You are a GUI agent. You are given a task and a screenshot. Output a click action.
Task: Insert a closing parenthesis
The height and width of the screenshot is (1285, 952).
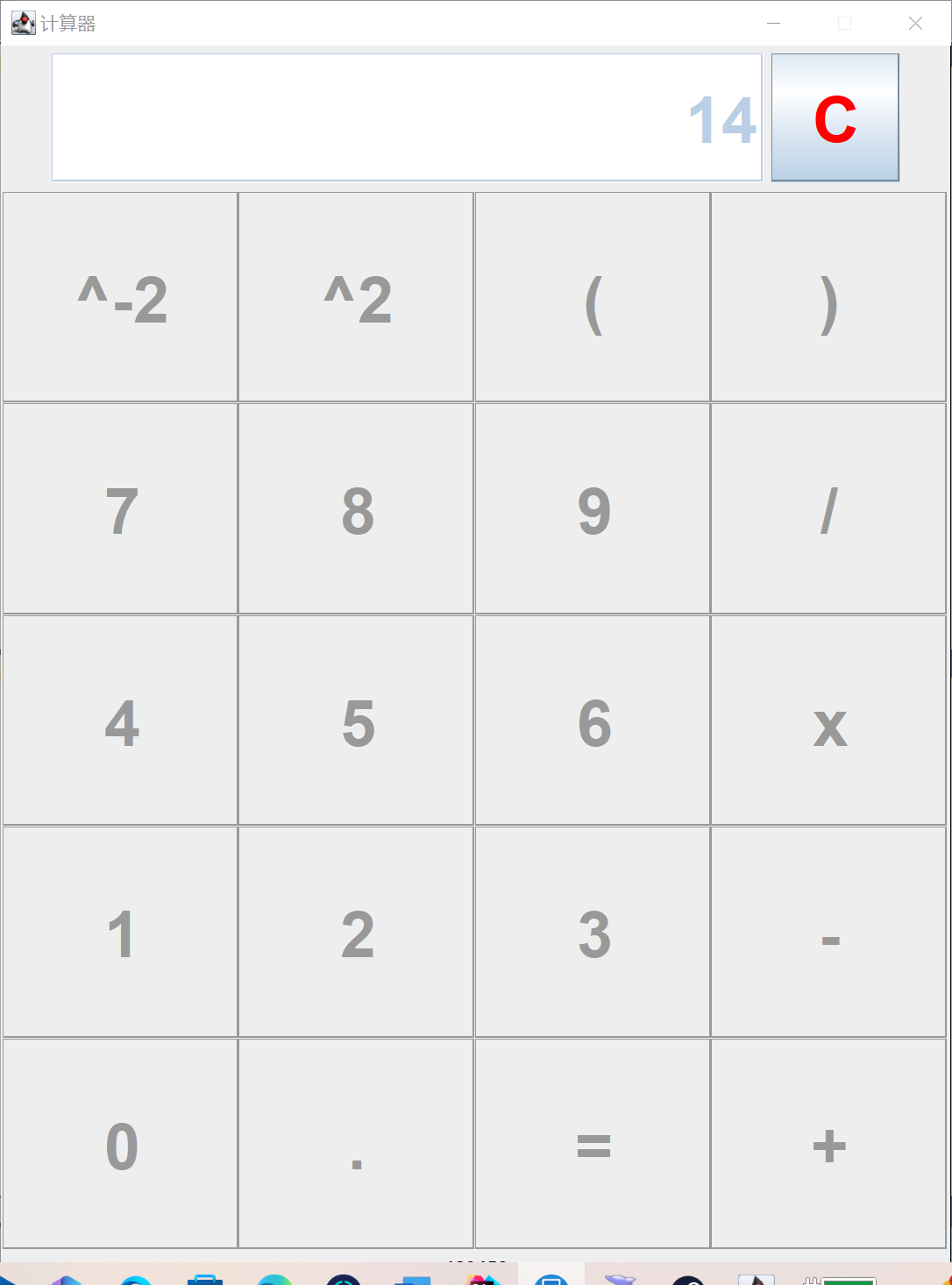[828, 297]
